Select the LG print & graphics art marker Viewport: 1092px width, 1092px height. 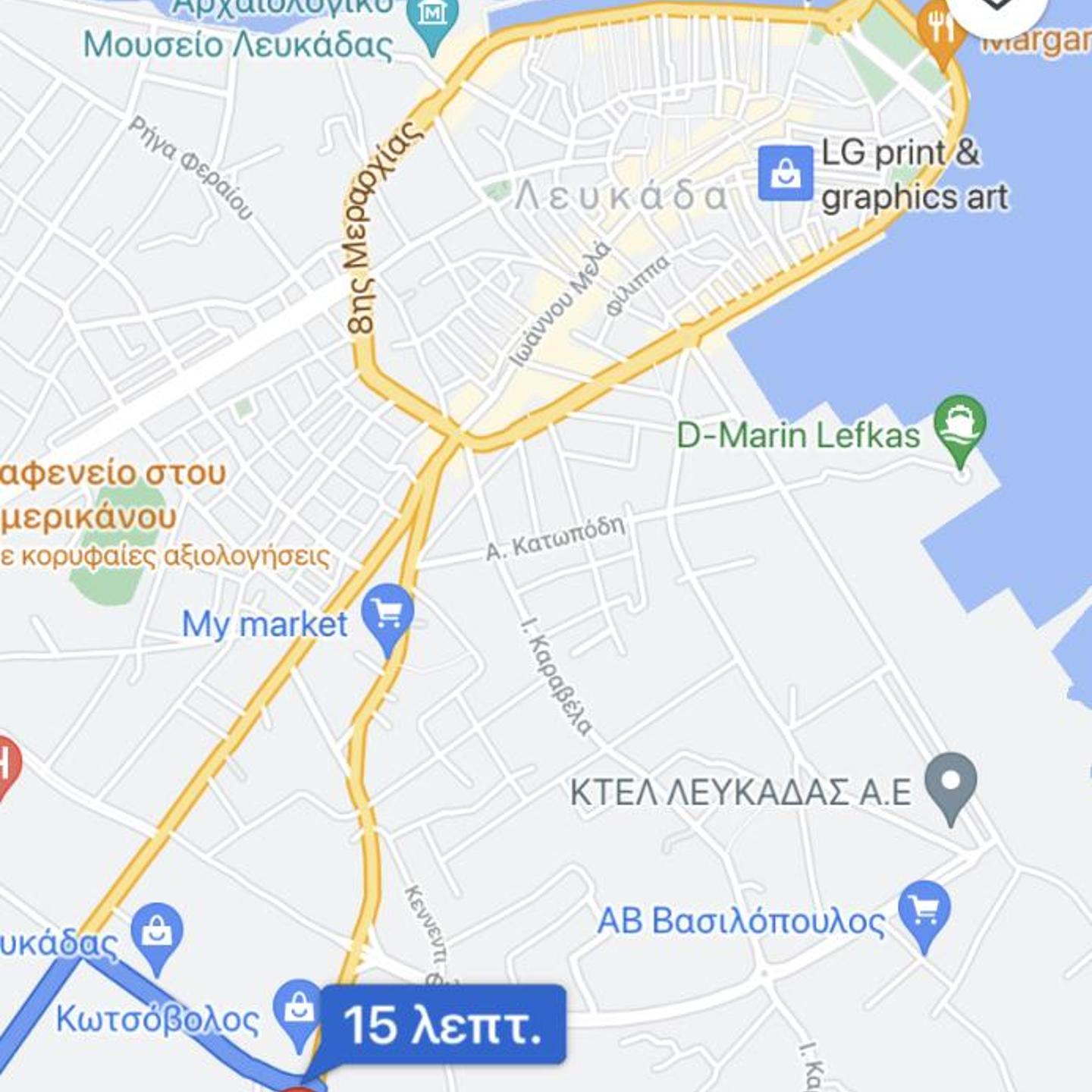pos(786,174)
